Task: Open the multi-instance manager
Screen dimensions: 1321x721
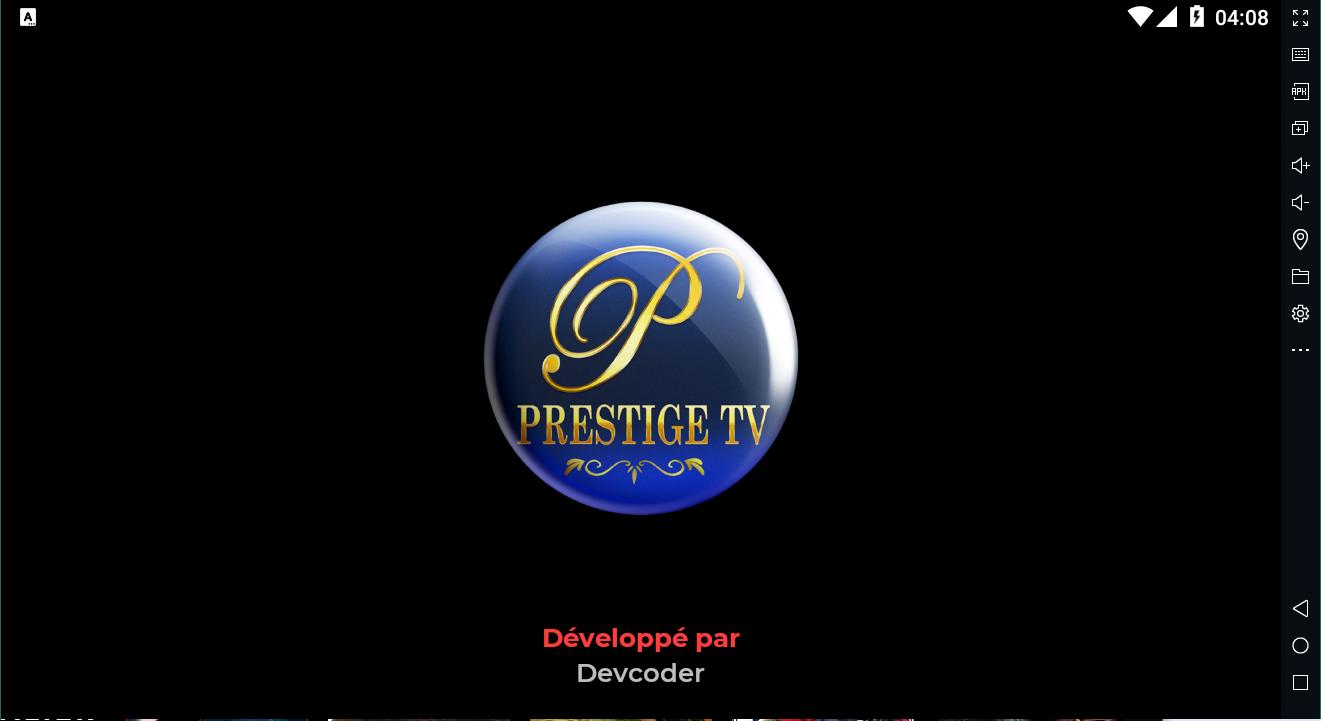Action: tap(1300, 129)
